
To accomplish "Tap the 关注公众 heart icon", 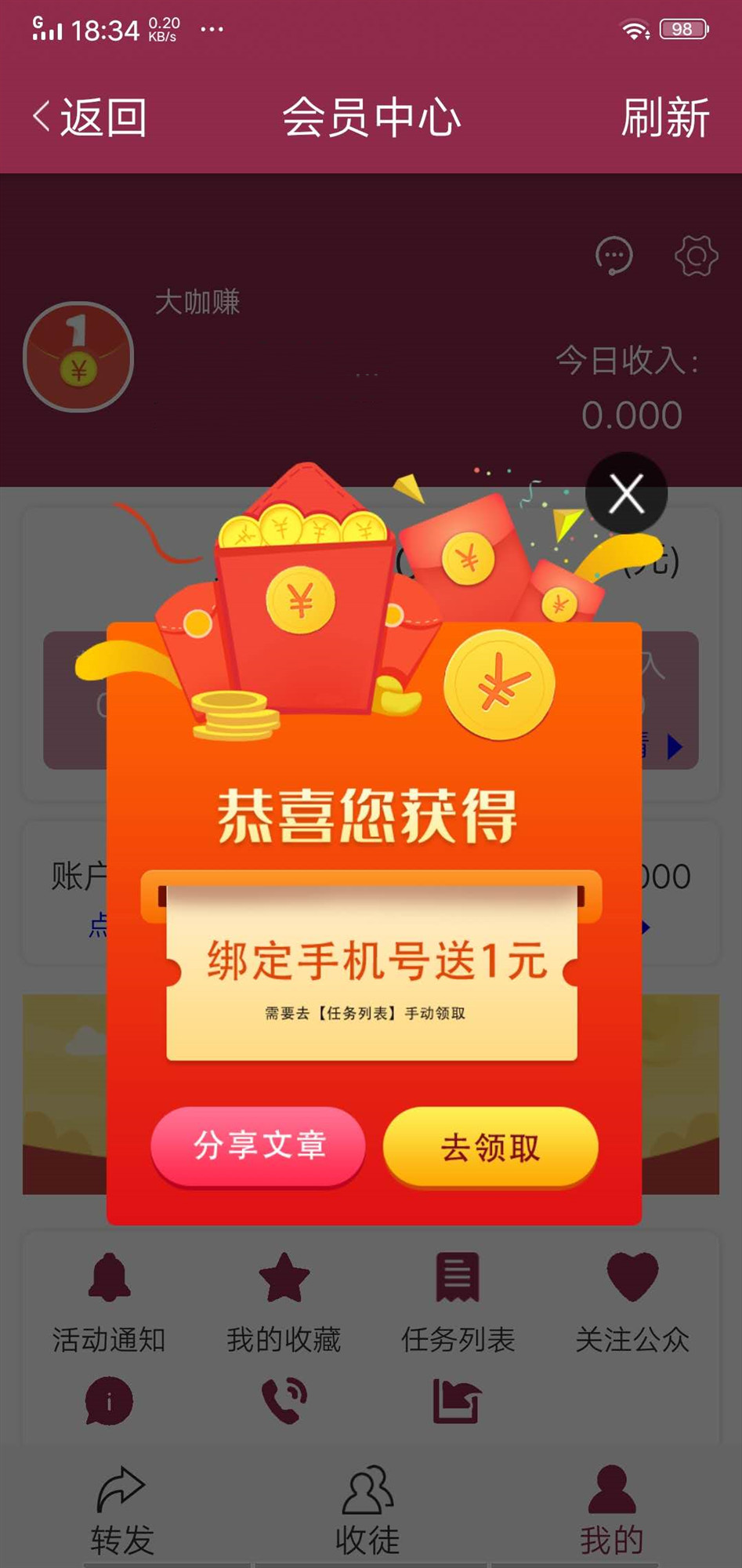I will (632, 1276).
